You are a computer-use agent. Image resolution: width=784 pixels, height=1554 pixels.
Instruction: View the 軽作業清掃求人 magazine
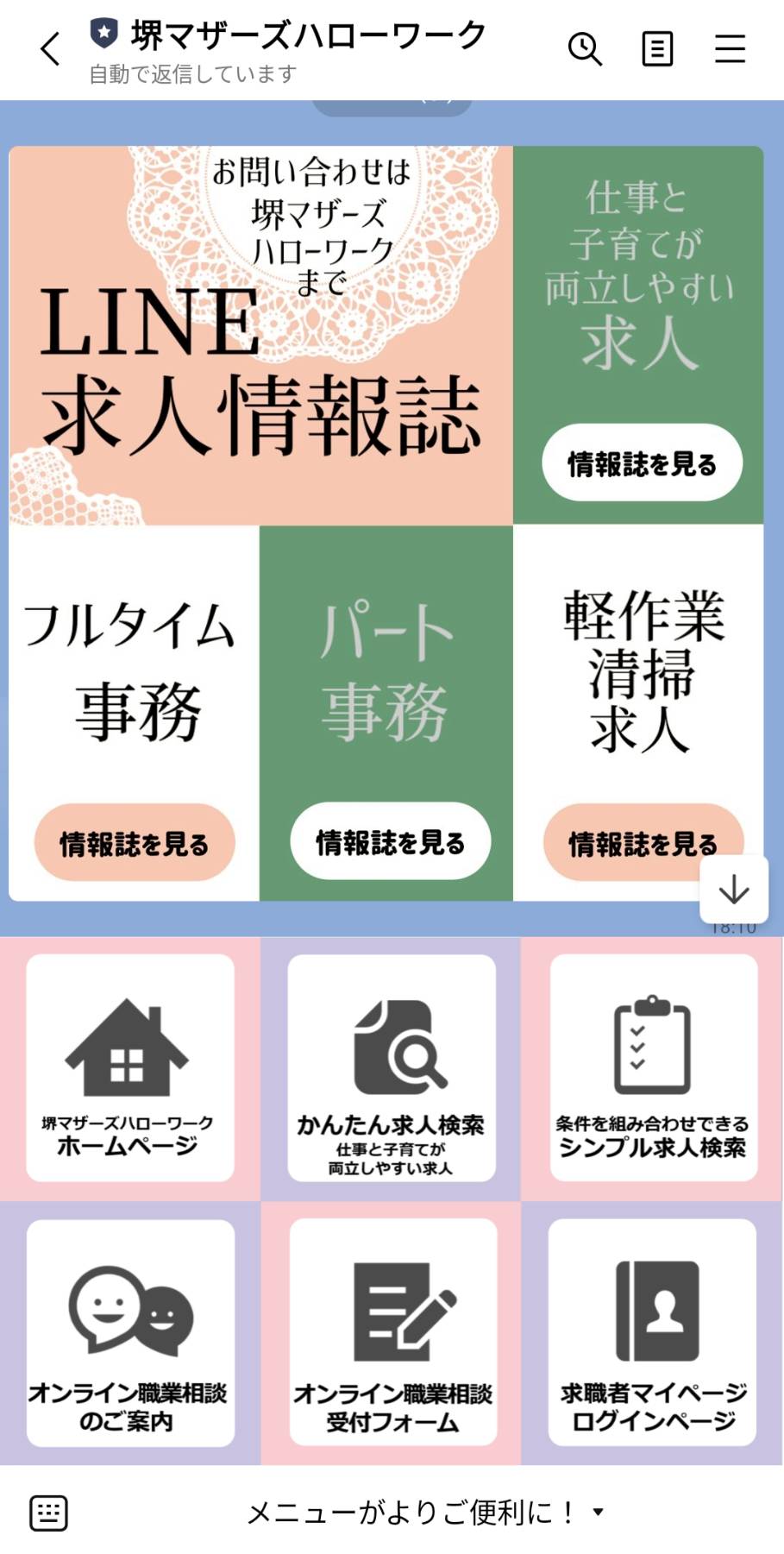pos(642,843)
